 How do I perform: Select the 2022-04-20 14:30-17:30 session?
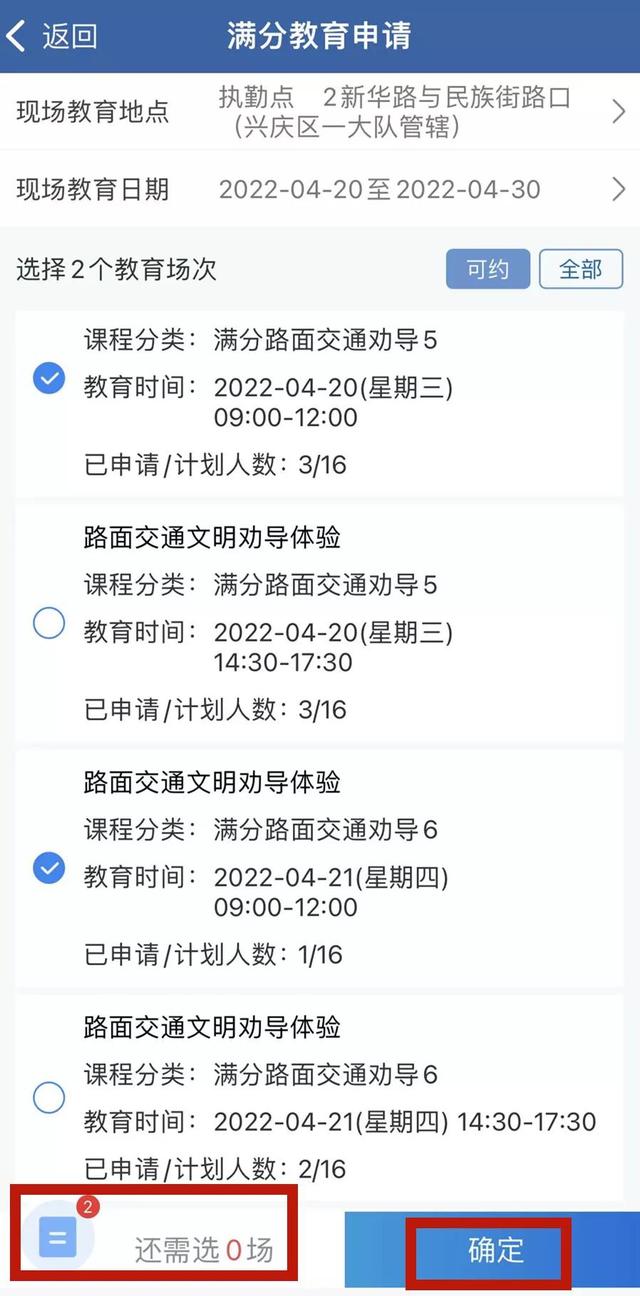point(49,624)
